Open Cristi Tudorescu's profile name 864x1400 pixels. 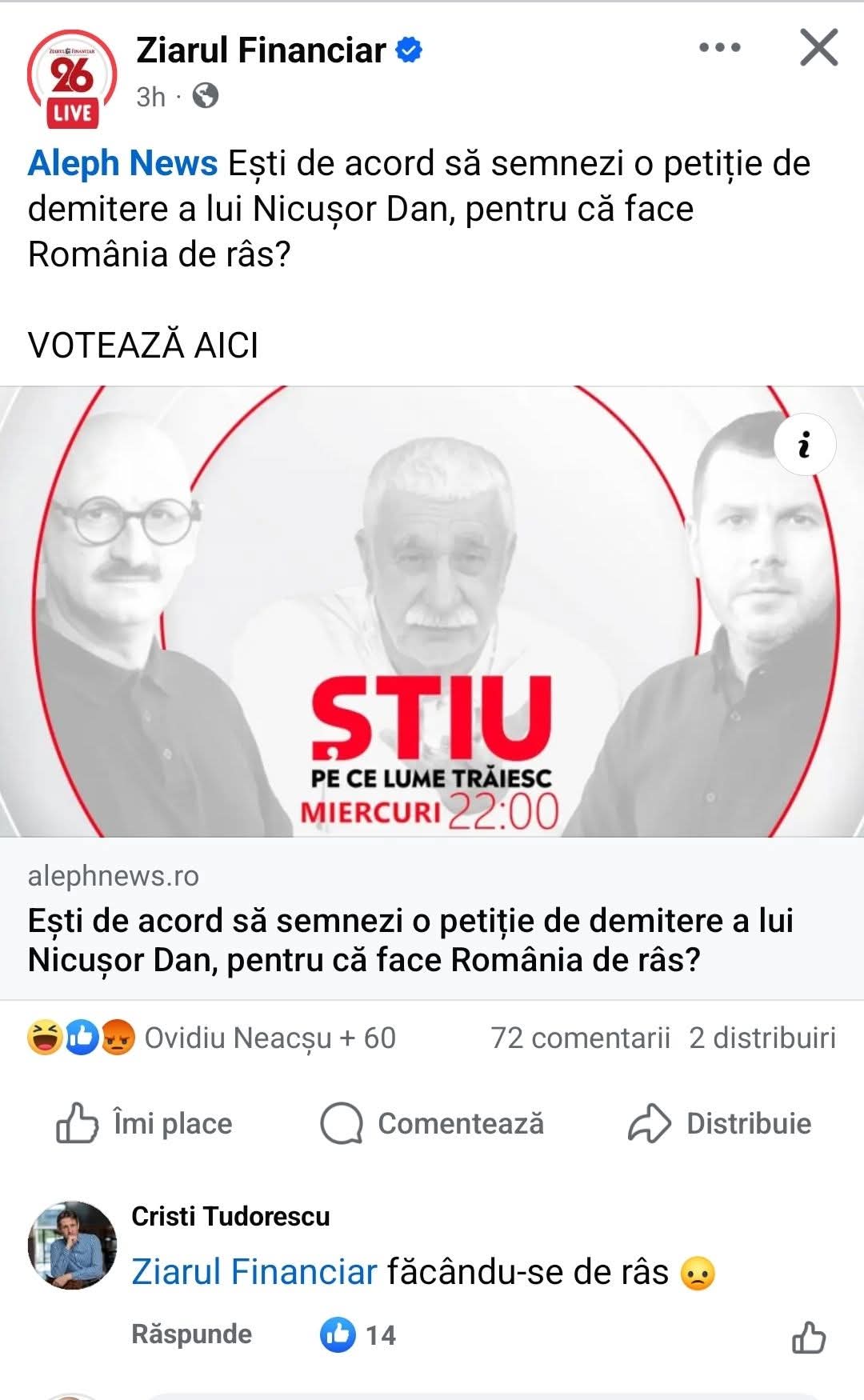230,1216
